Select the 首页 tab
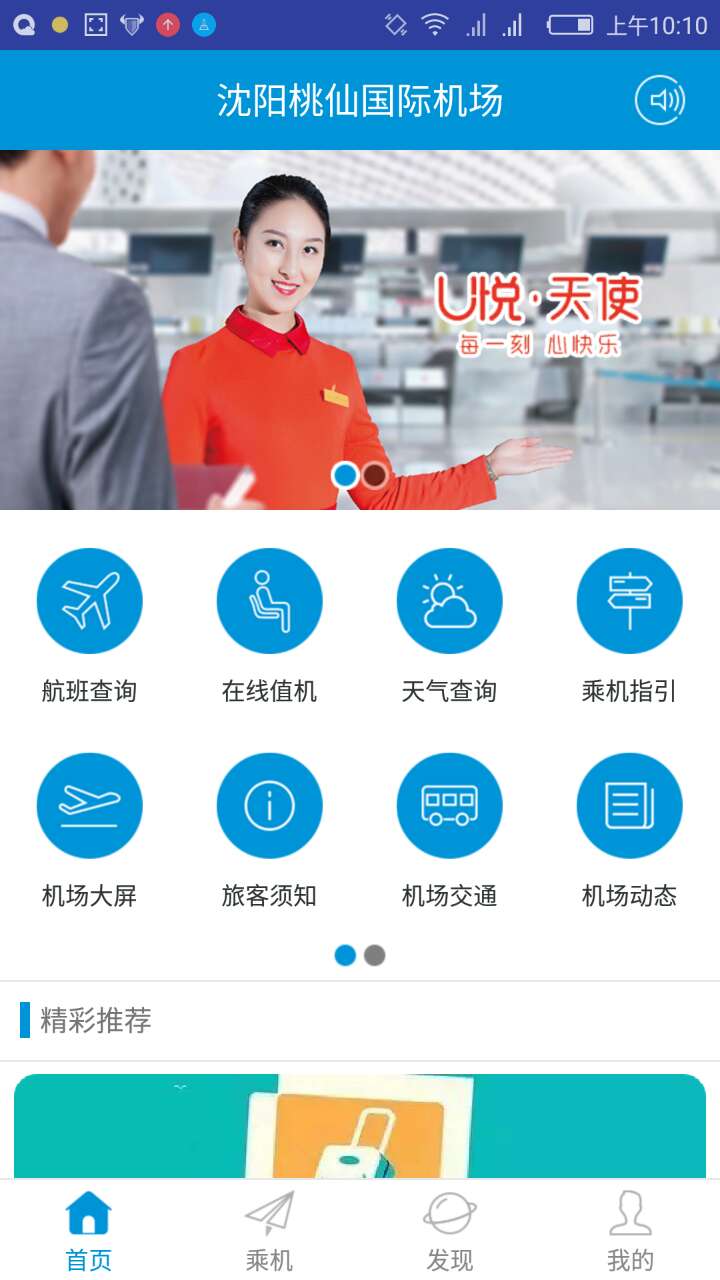 [89, 1231]
